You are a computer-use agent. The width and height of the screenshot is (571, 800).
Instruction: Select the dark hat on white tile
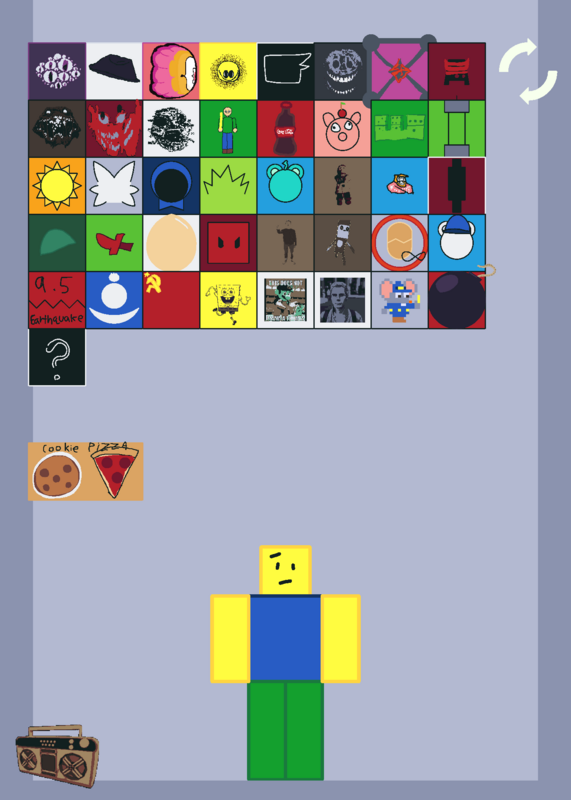114,71
